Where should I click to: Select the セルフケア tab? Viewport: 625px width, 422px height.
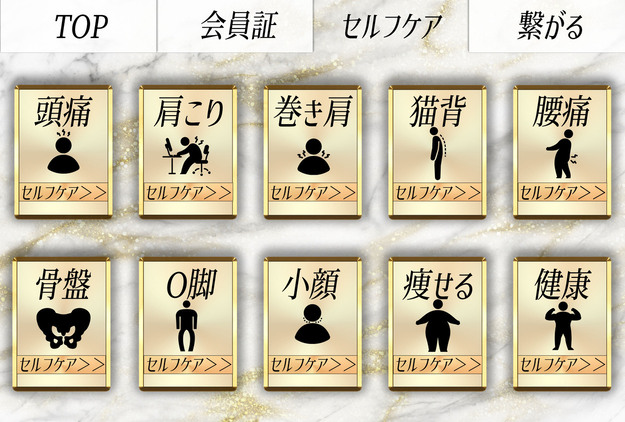click(390, 26)
